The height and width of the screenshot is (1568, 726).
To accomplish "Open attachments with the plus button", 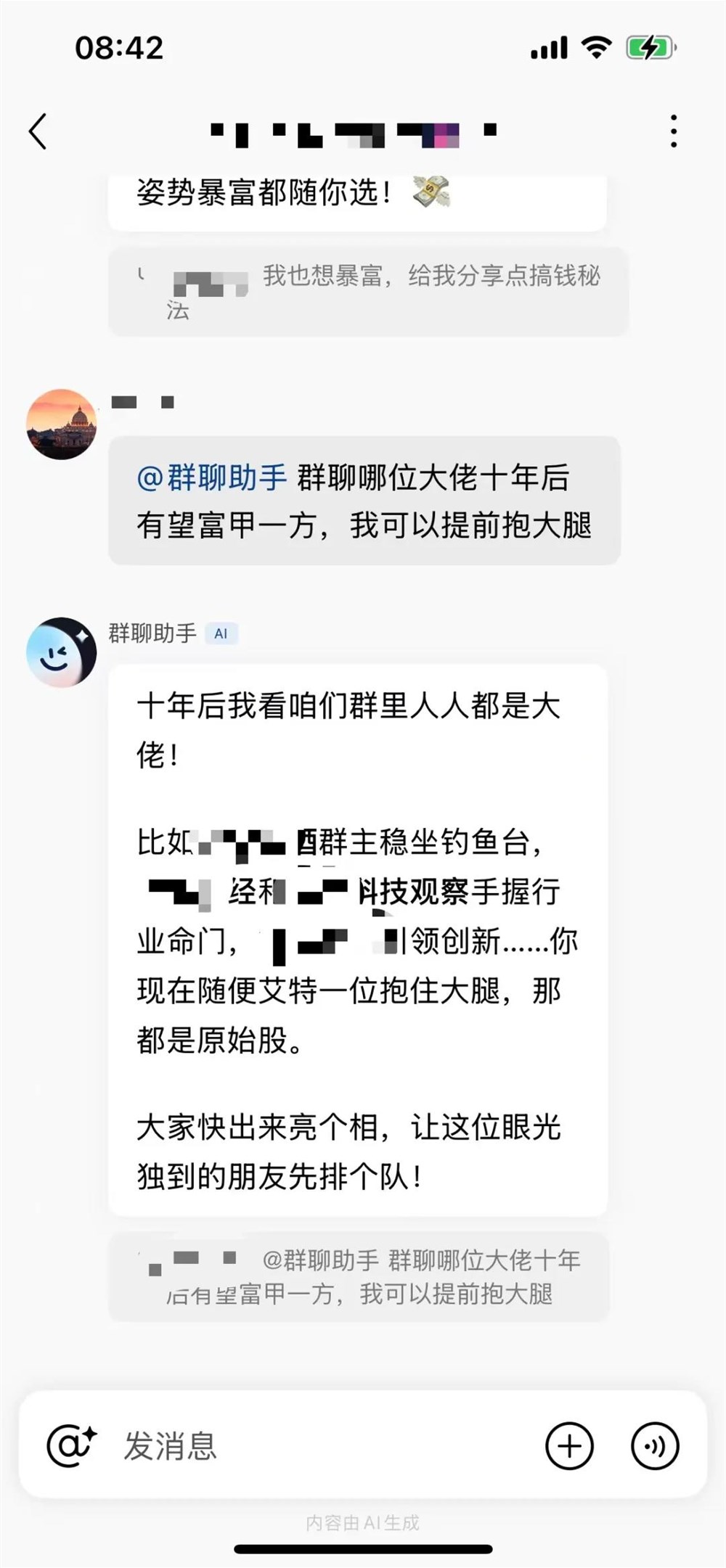I will tap(571, 1445).
